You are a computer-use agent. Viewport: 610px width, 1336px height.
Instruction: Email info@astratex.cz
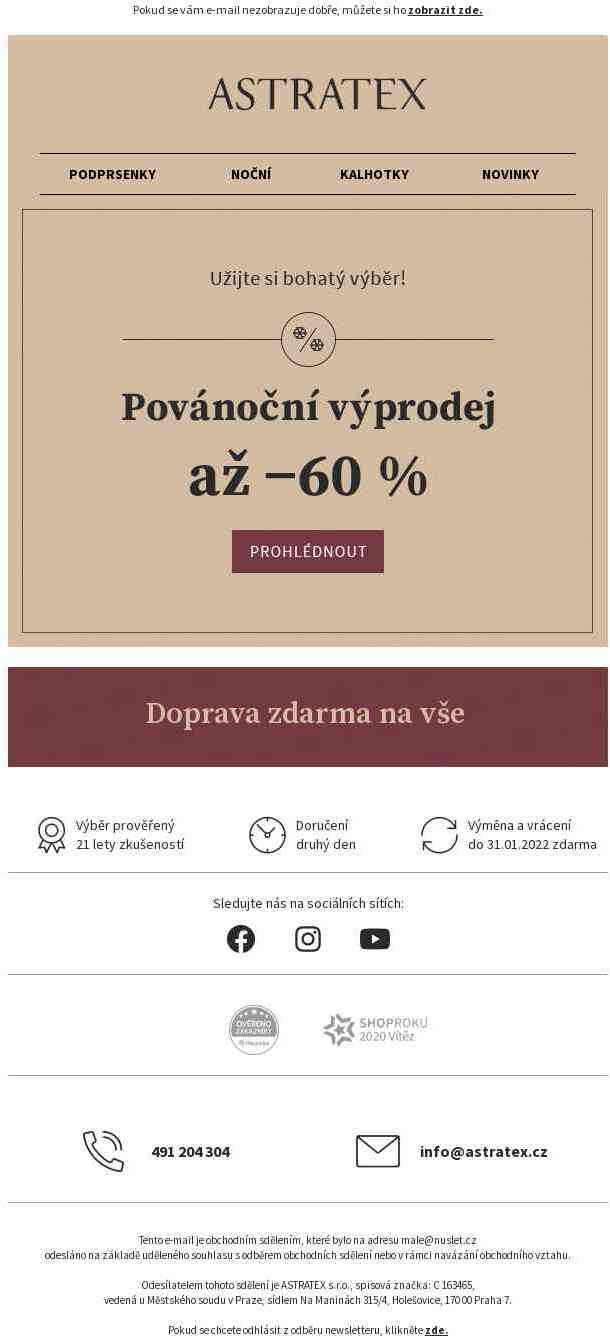point(483,1152)
